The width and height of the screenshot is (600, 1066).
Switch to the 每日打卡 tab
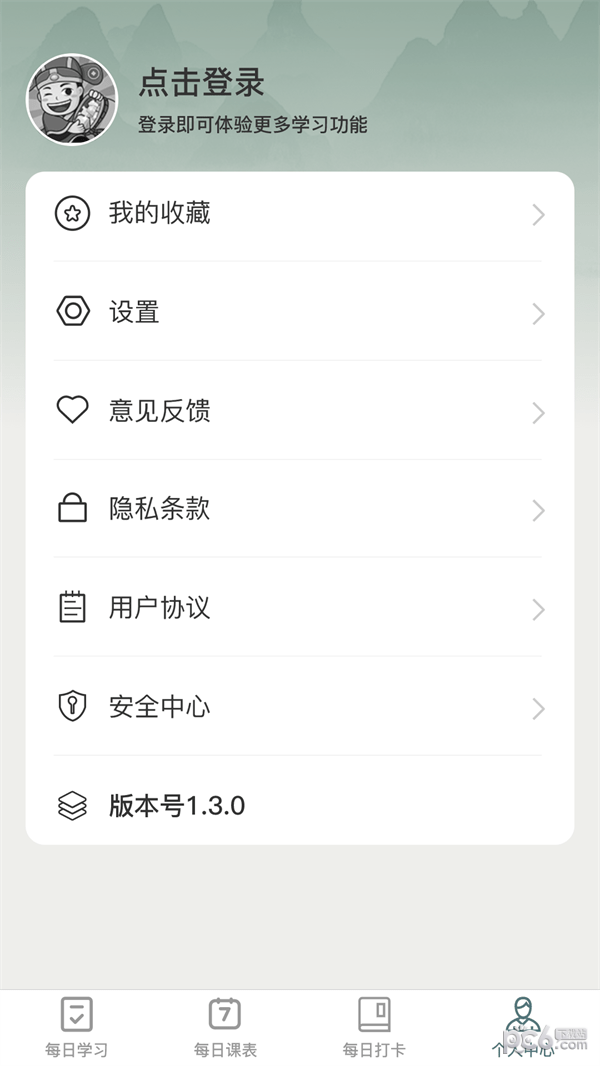pyautogui.click(x=374, y=1026)
